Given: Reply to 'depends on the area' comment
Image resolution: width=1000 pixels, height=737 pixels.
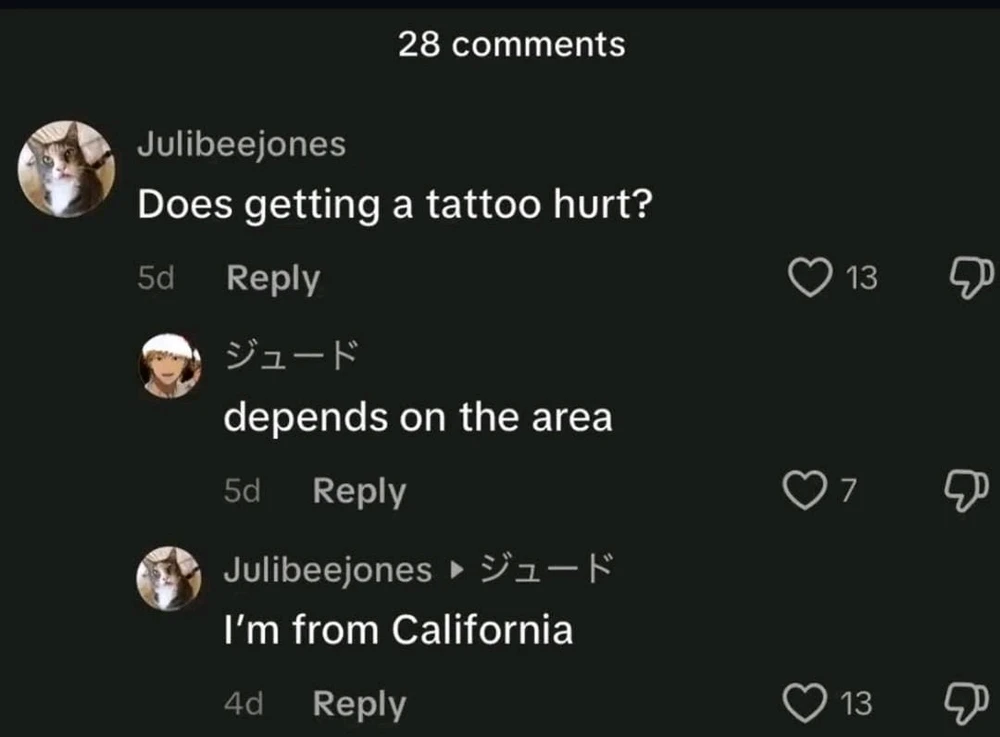Looking at the screenshot, I should (359, 491).
